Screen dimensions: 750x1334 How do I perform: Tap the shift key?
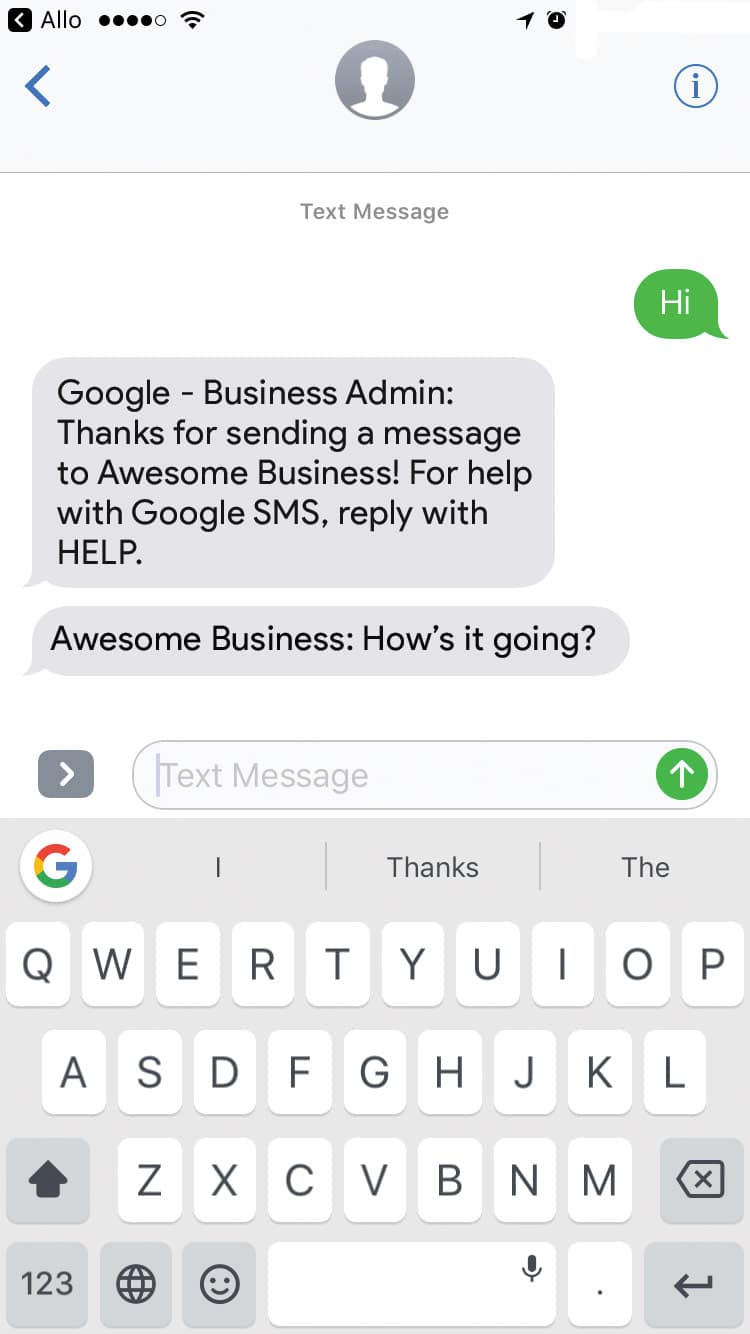[47, 1180]
